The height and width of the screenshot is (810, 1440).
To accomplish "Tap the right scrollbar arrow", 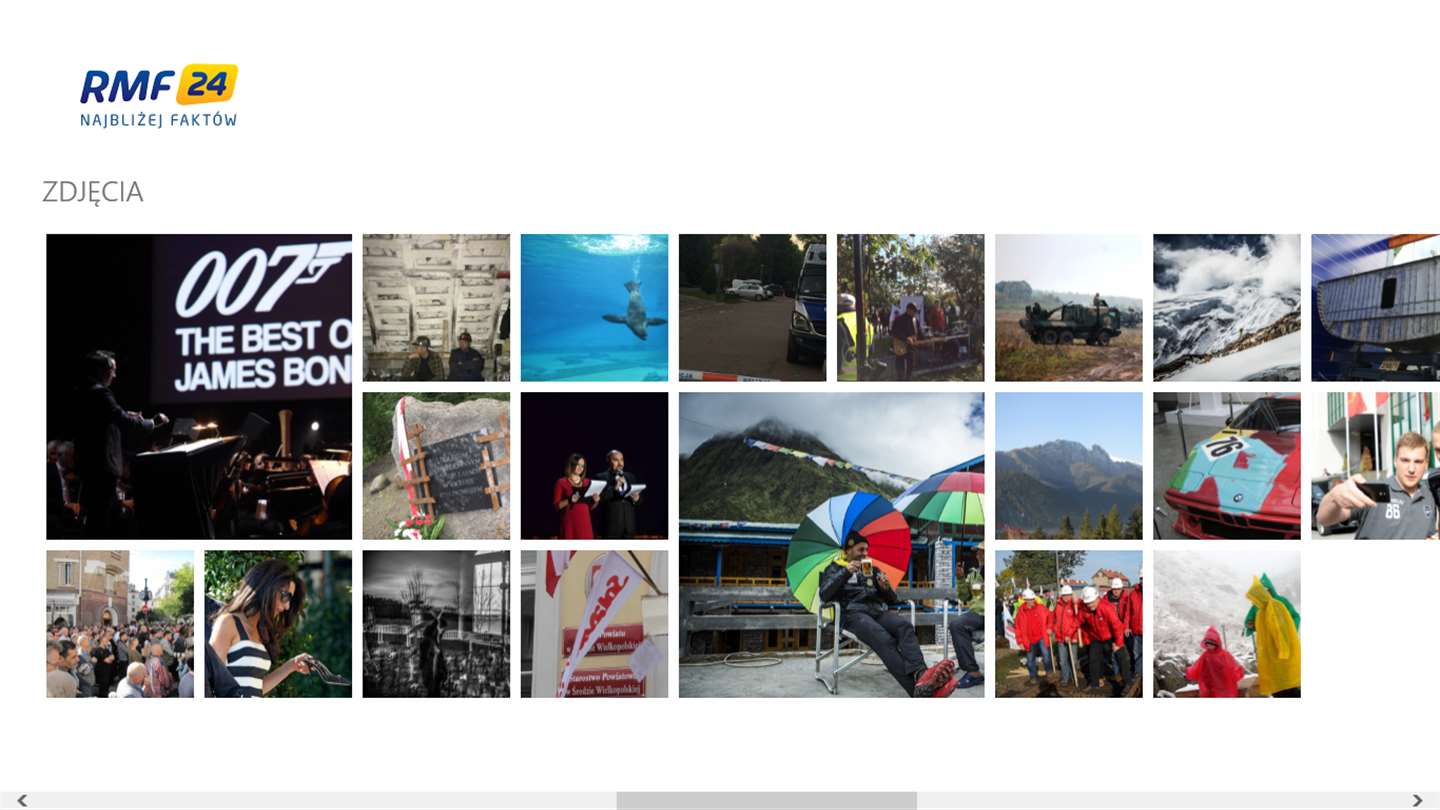I will (x=1417, y=801).
